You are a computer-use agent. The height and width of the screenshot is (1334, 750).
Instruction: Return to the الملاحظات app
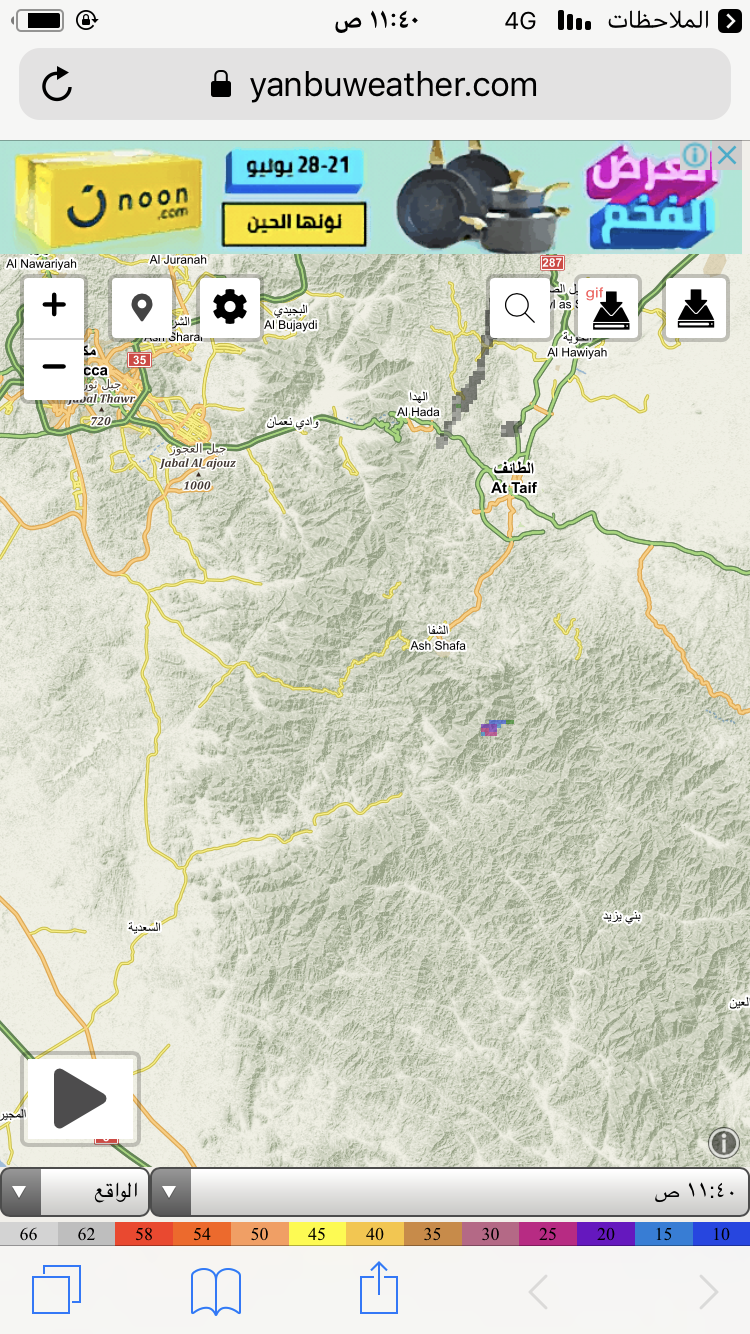pos(660,20)
